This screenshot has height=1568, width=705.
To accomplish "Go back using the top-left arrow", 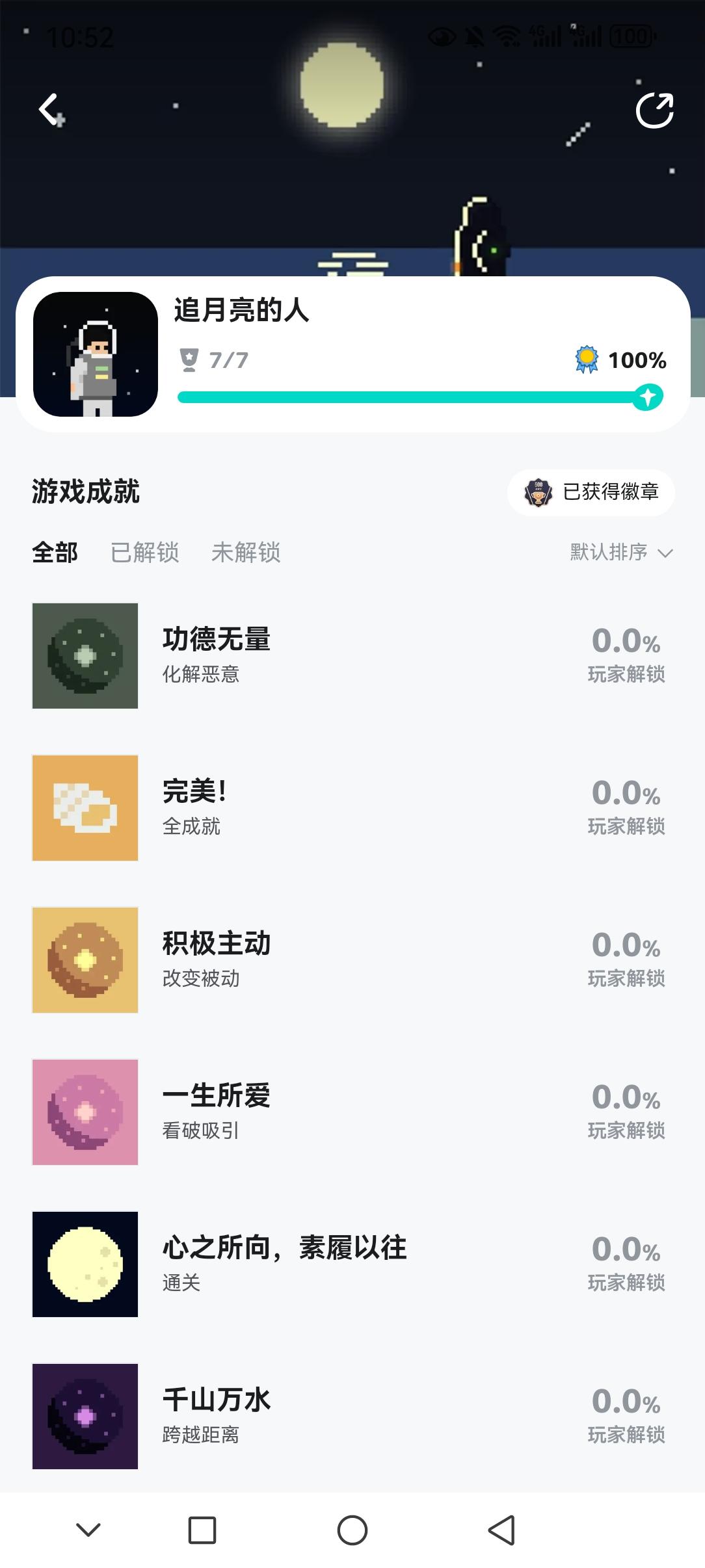I will 51,109.
